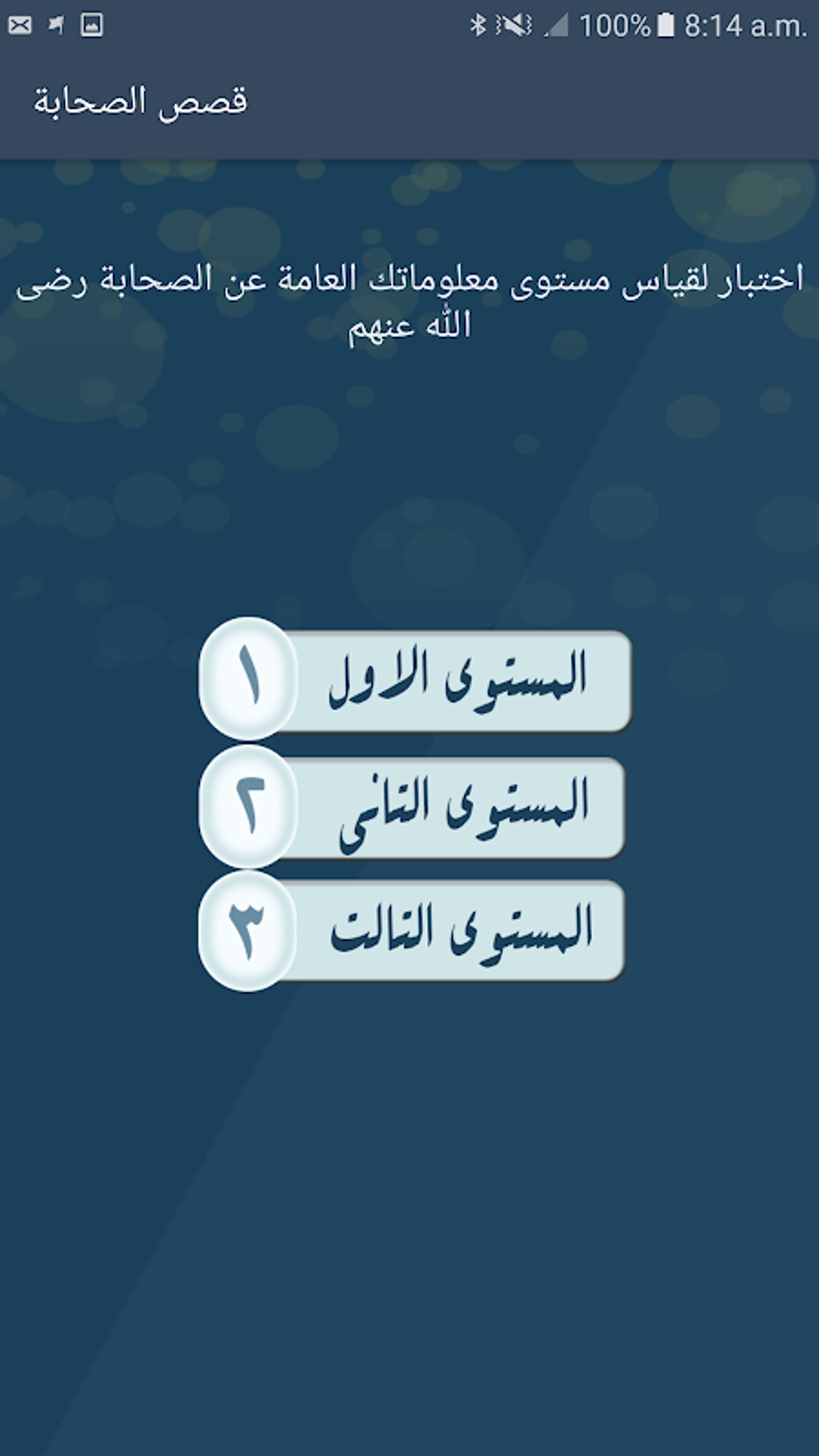819x1456 pixels.
Task: Open the second level (المستوى الثاني)
Action: click(414, 806)
